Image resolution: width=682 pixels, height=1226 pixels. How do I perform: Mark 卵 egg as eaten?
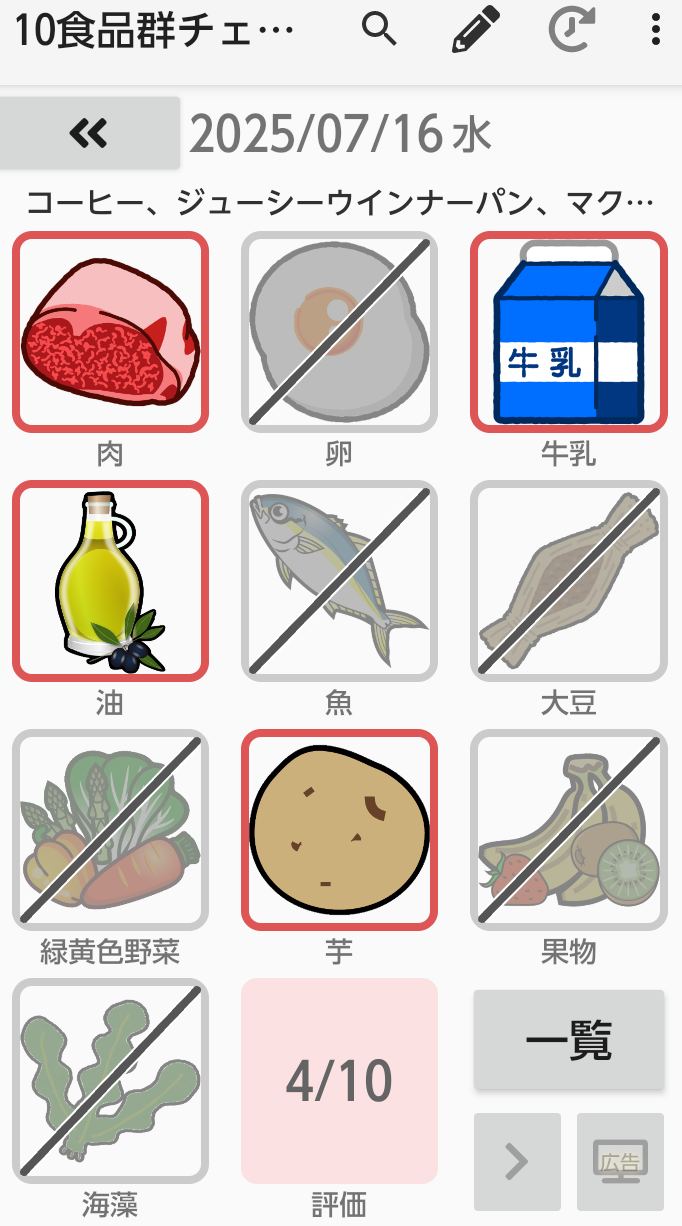(339, 332)
